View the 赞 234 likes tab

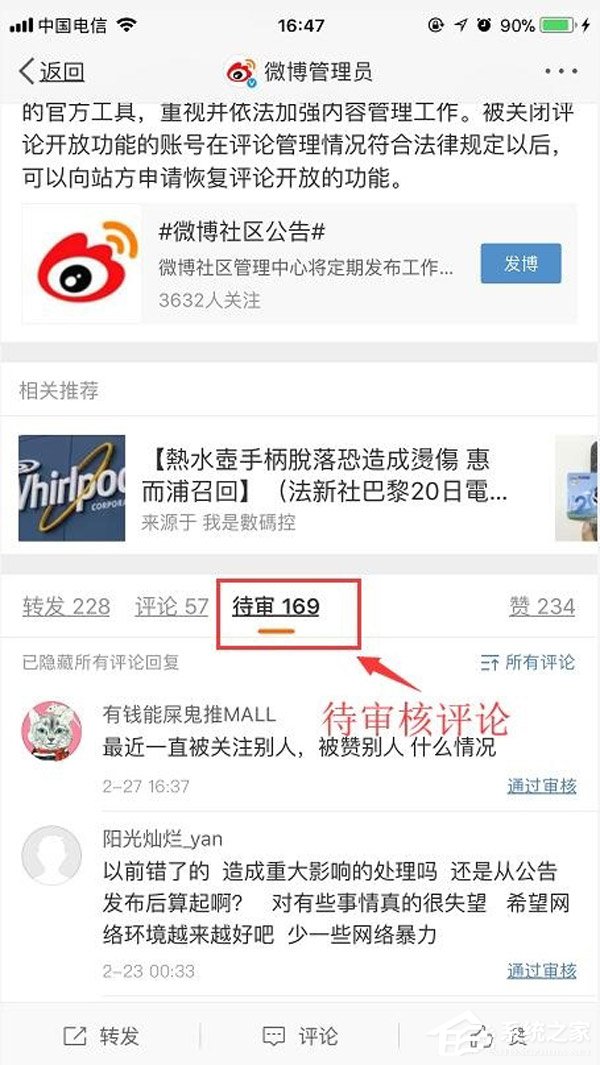pyautogui.click(x=542, y=606)
